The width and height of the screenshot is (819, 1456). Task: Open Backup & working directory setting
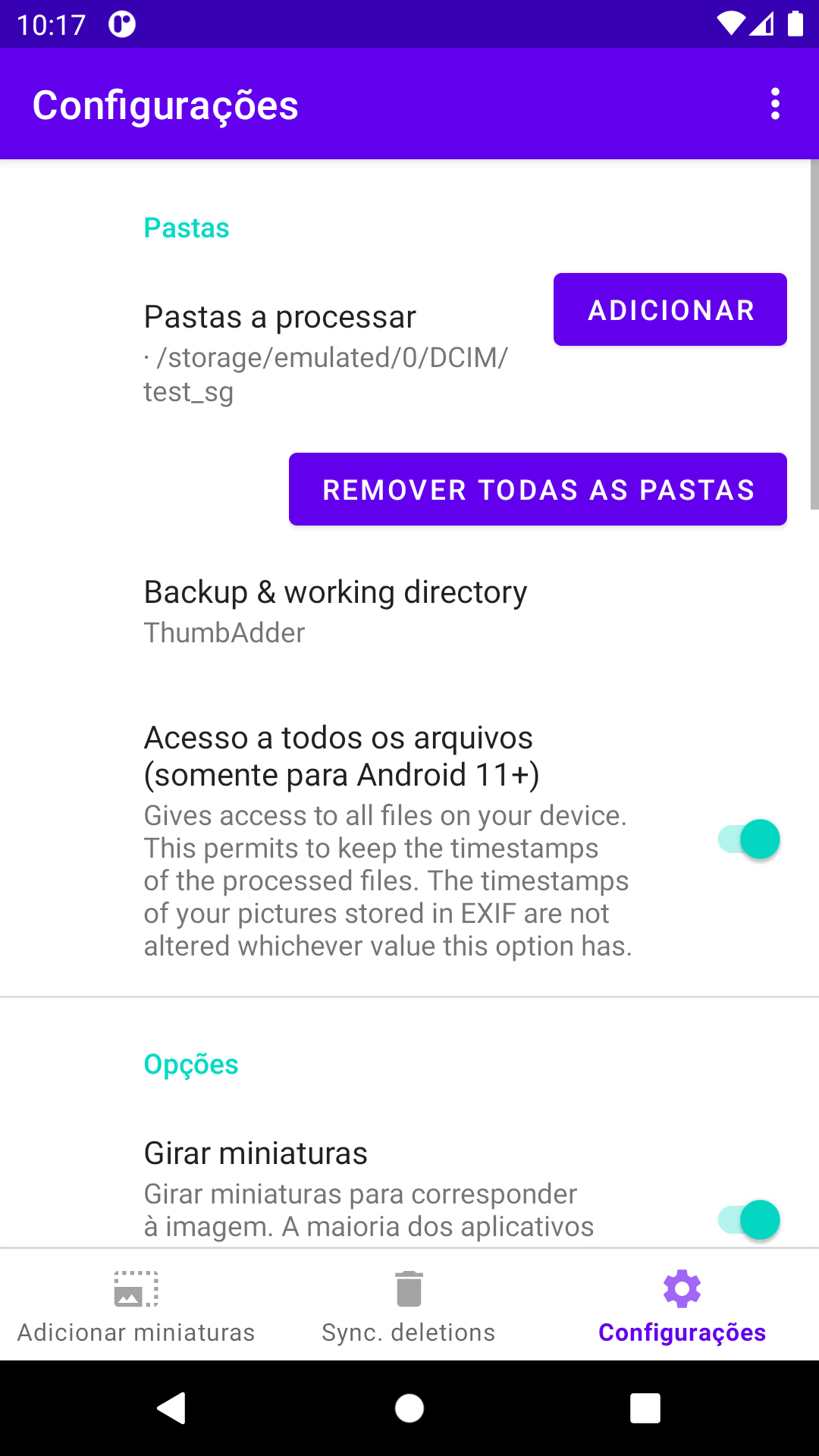click(409, 611)
